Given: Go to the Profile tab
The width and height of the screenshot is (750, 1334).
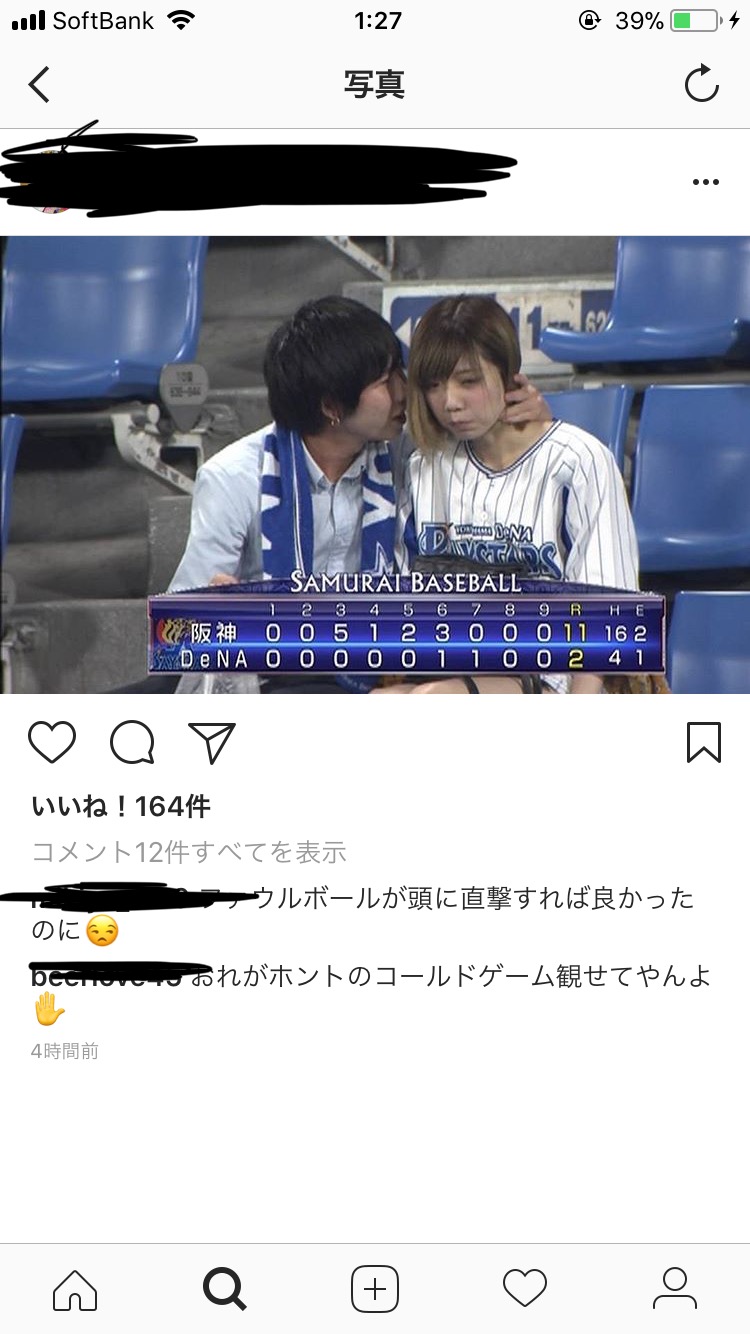Looking at the screenshot, I should (675, 1288).
